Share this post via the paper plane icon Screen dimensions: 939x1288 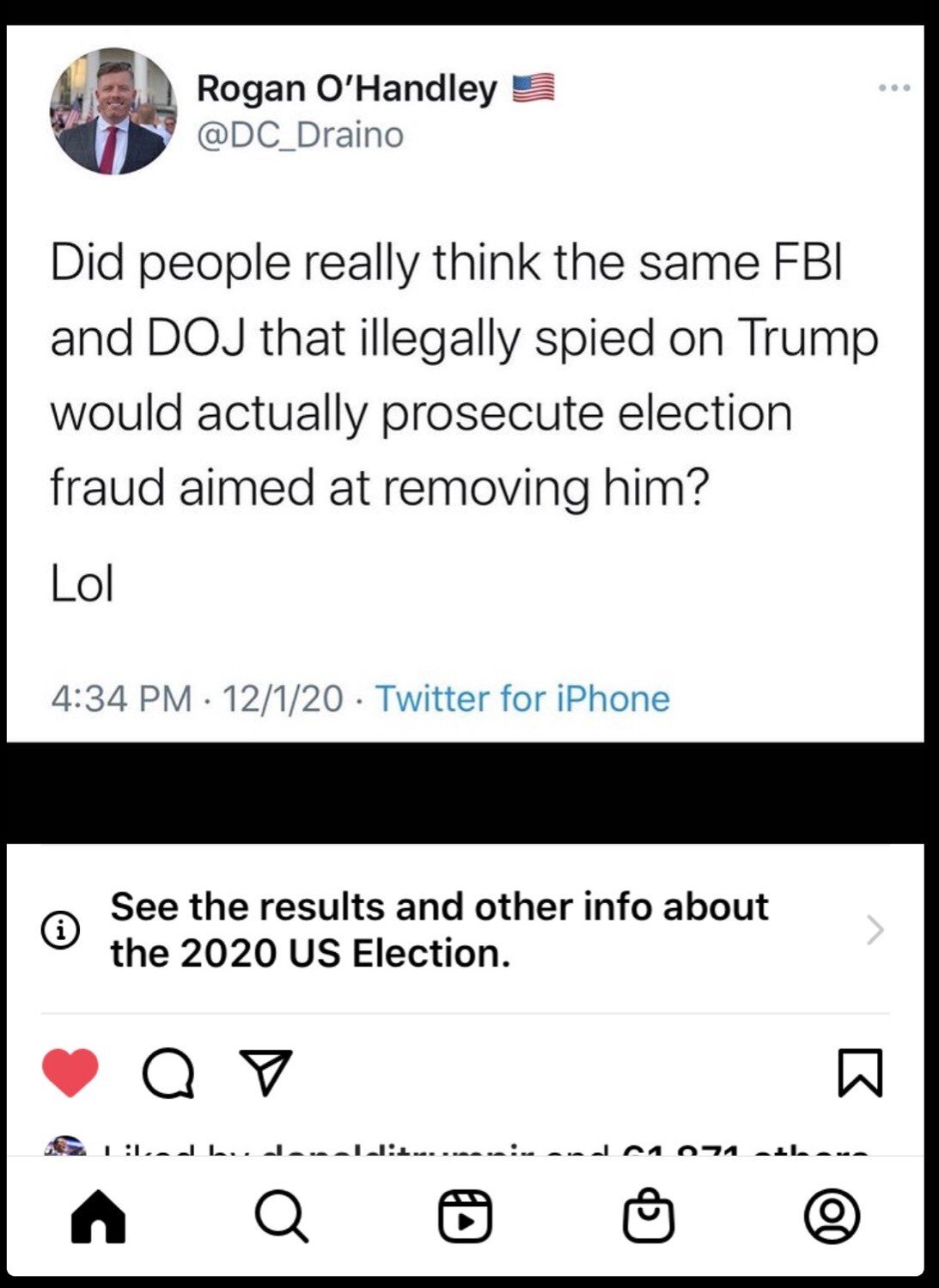pyautogui.click(x=265, y=1073)
